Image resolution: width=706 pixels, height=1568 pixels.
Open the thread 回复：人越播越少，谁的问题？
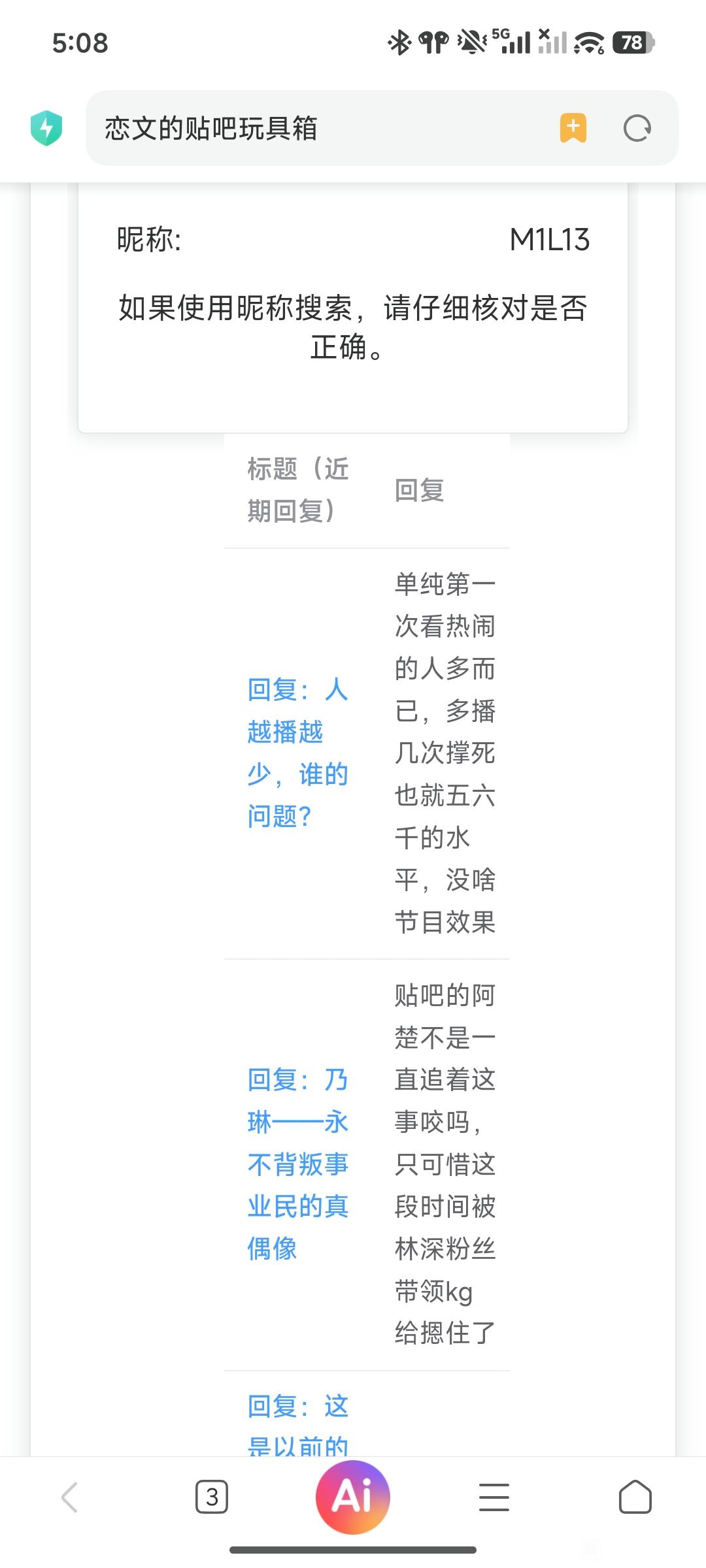[298, 753]
